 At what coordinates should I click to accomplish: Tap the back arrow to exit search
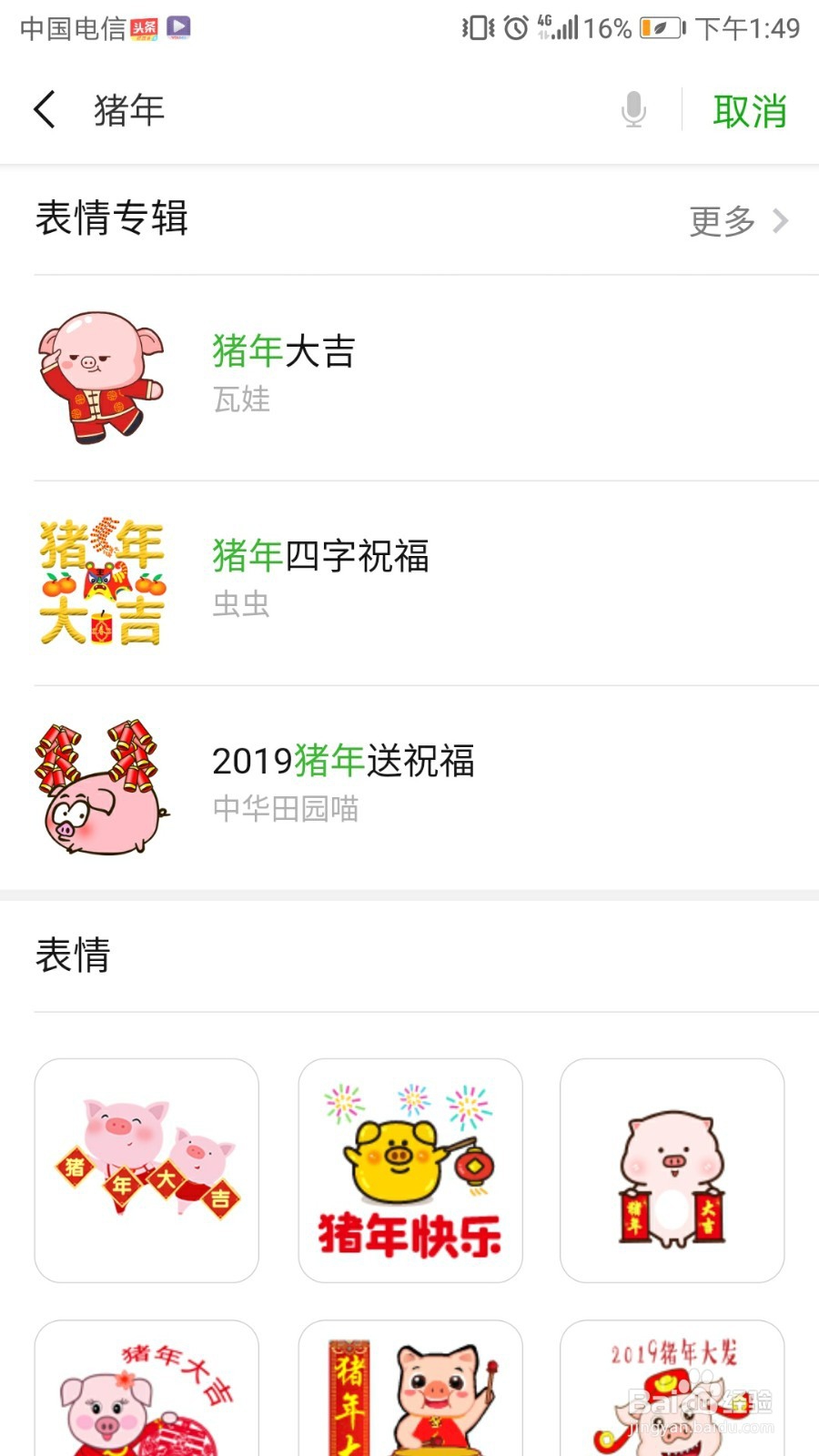(45, 109)
